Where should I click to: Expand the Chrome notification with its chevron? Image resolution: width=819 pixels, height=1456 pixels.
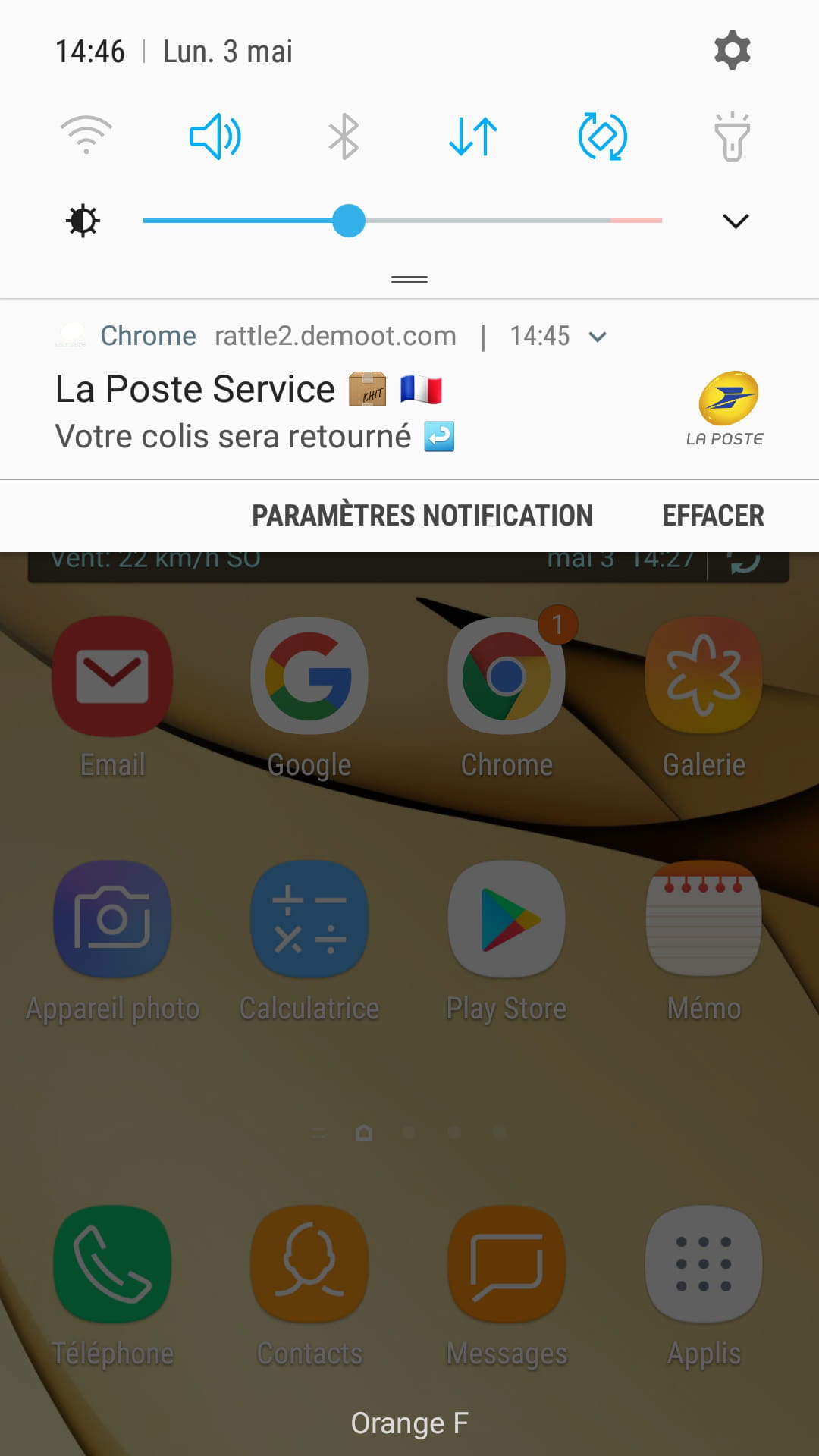(x=598, y=337)
